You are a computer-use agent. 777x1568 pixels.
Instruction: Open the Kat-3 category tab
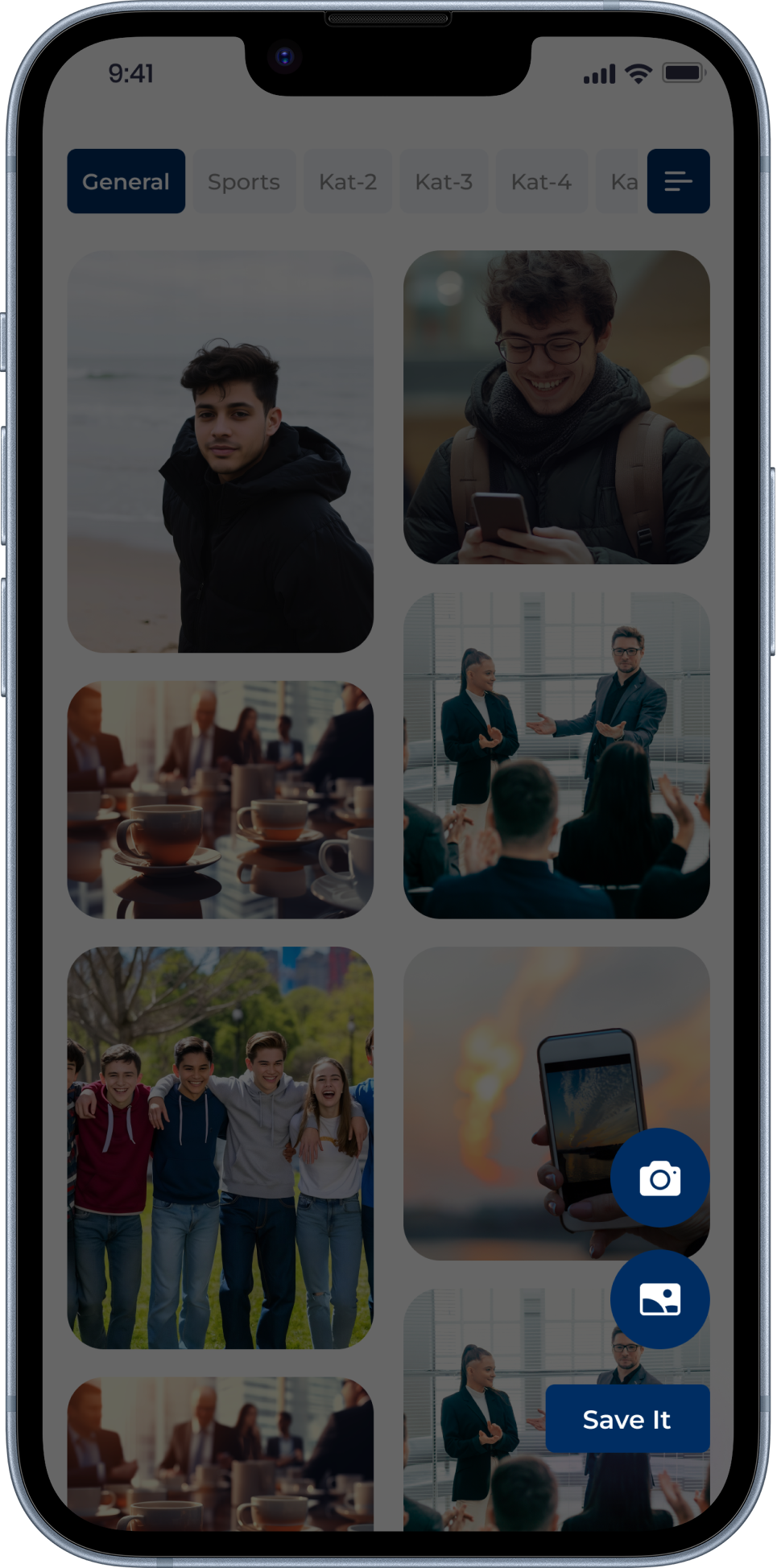(444, 181)
